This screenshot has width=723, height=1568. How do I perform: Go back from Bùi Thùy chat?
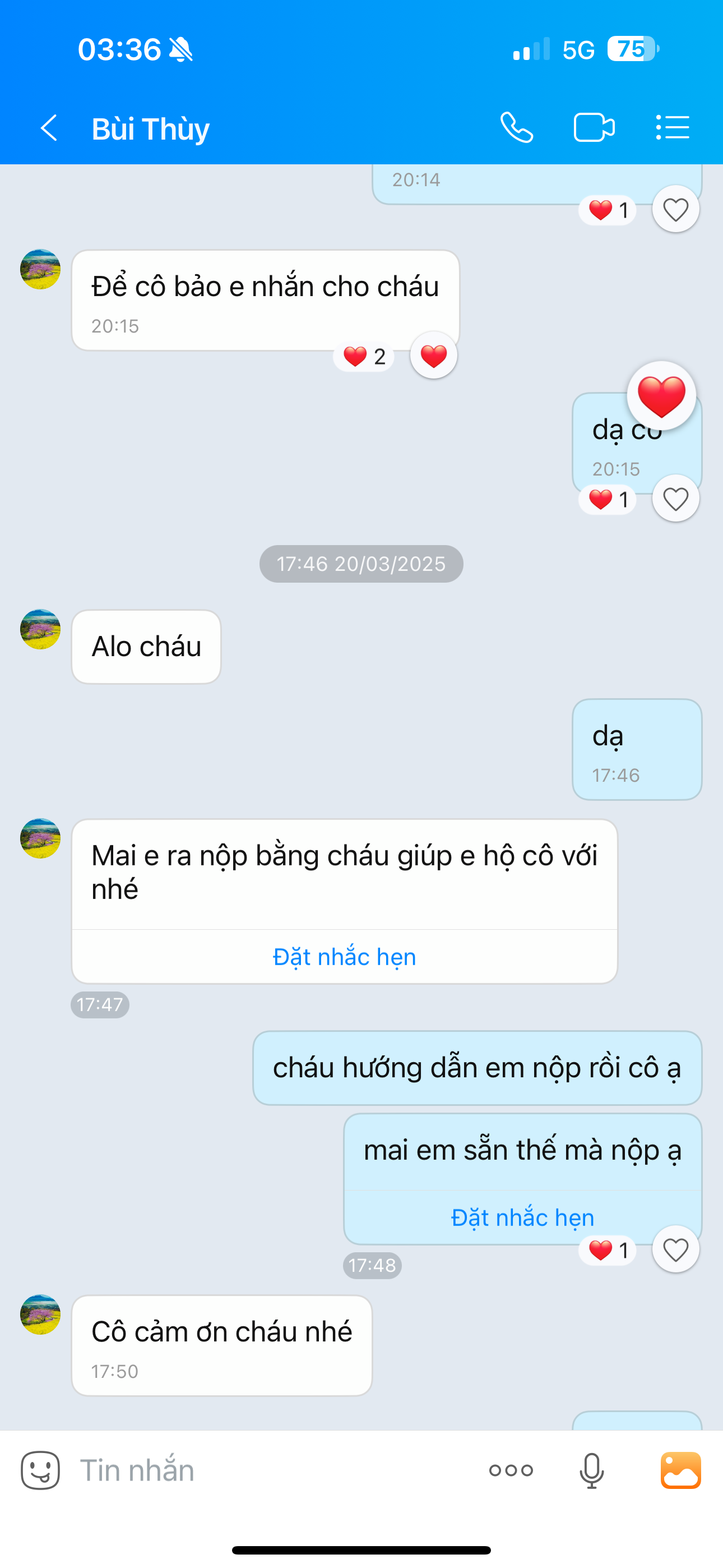coord(49,128)
